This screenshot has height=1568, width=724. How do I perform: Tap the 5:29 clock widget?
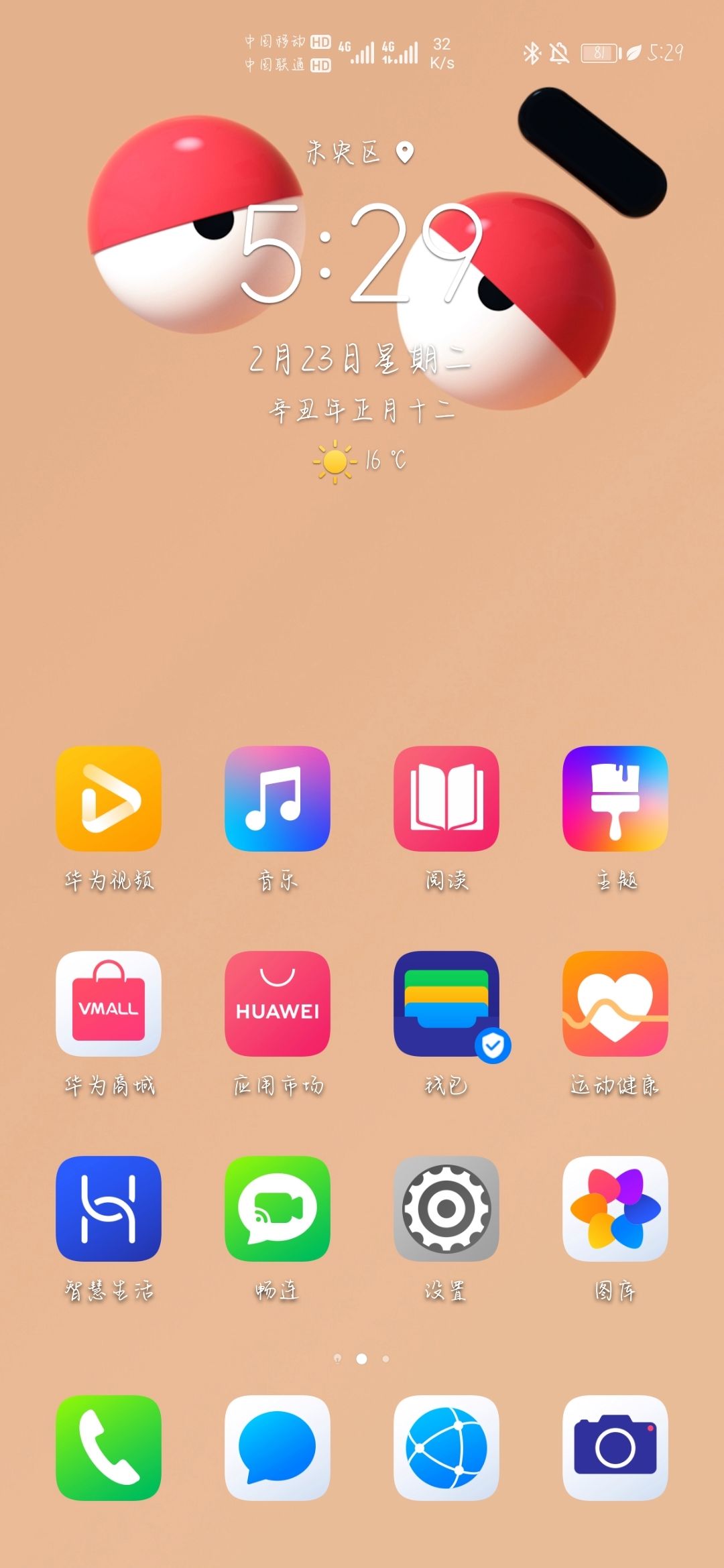tap(361, 253)
